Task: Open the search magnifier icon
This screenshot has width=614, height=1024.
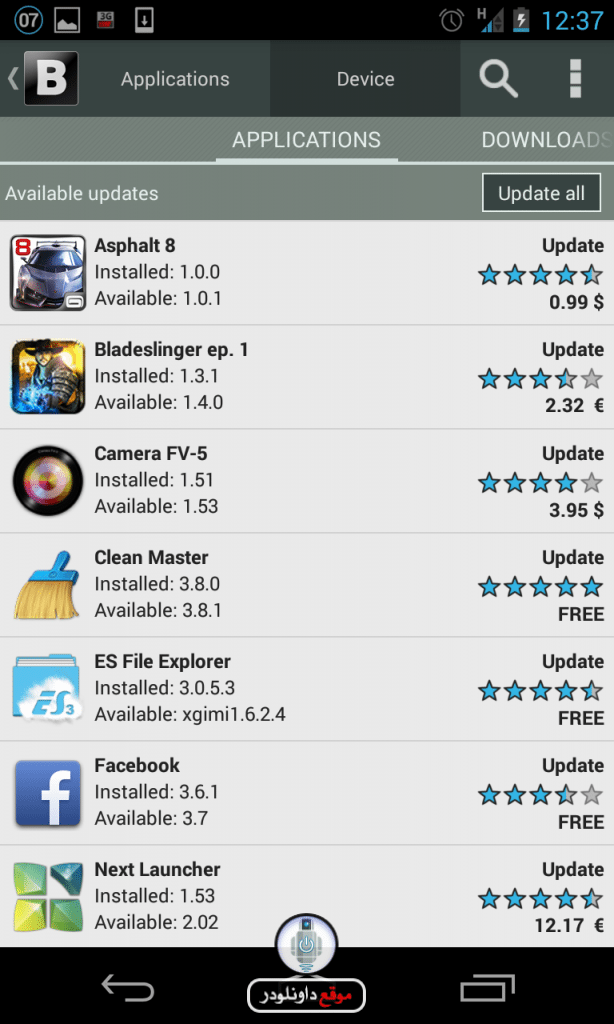Action: (497, 79)
